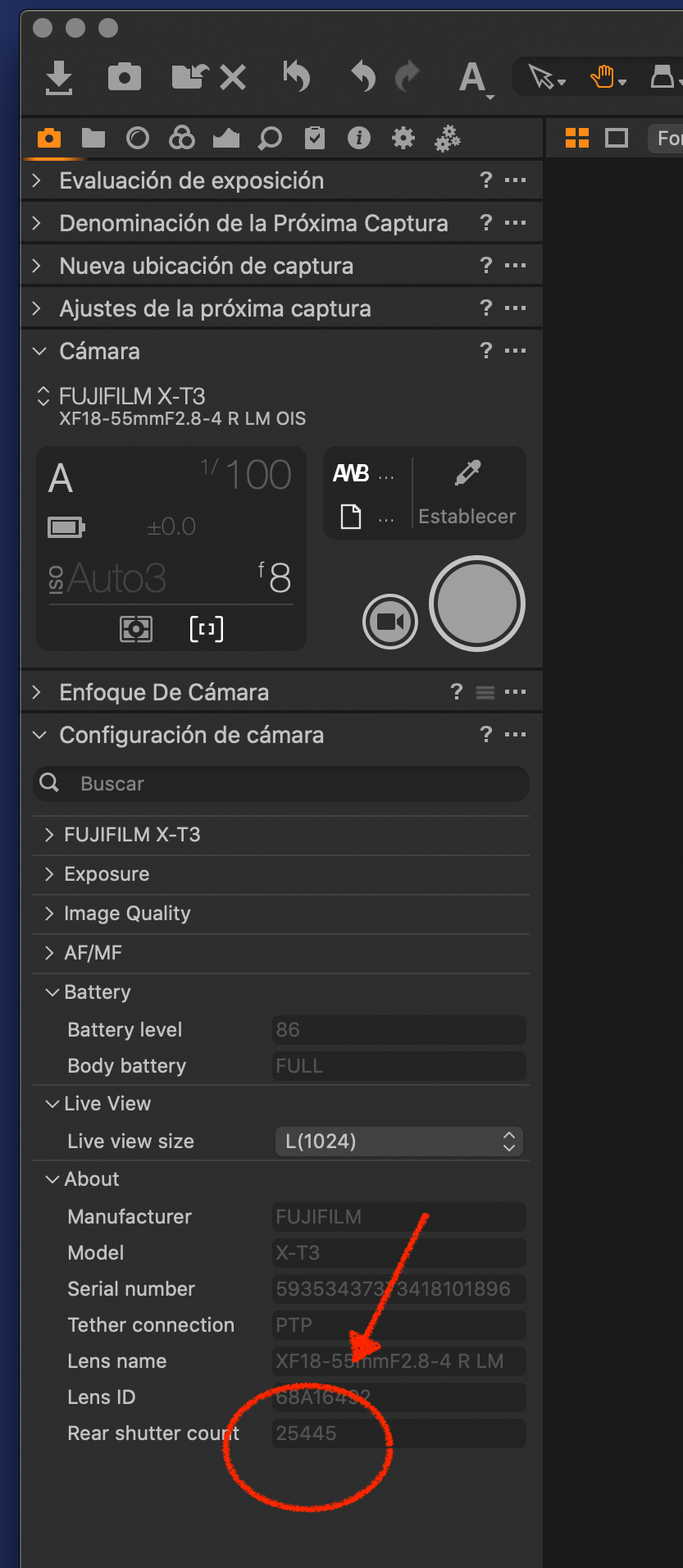This screenshot has height=1568, width=683.
Task: Expand the Image Quality settings group
Action: [281, 914]
